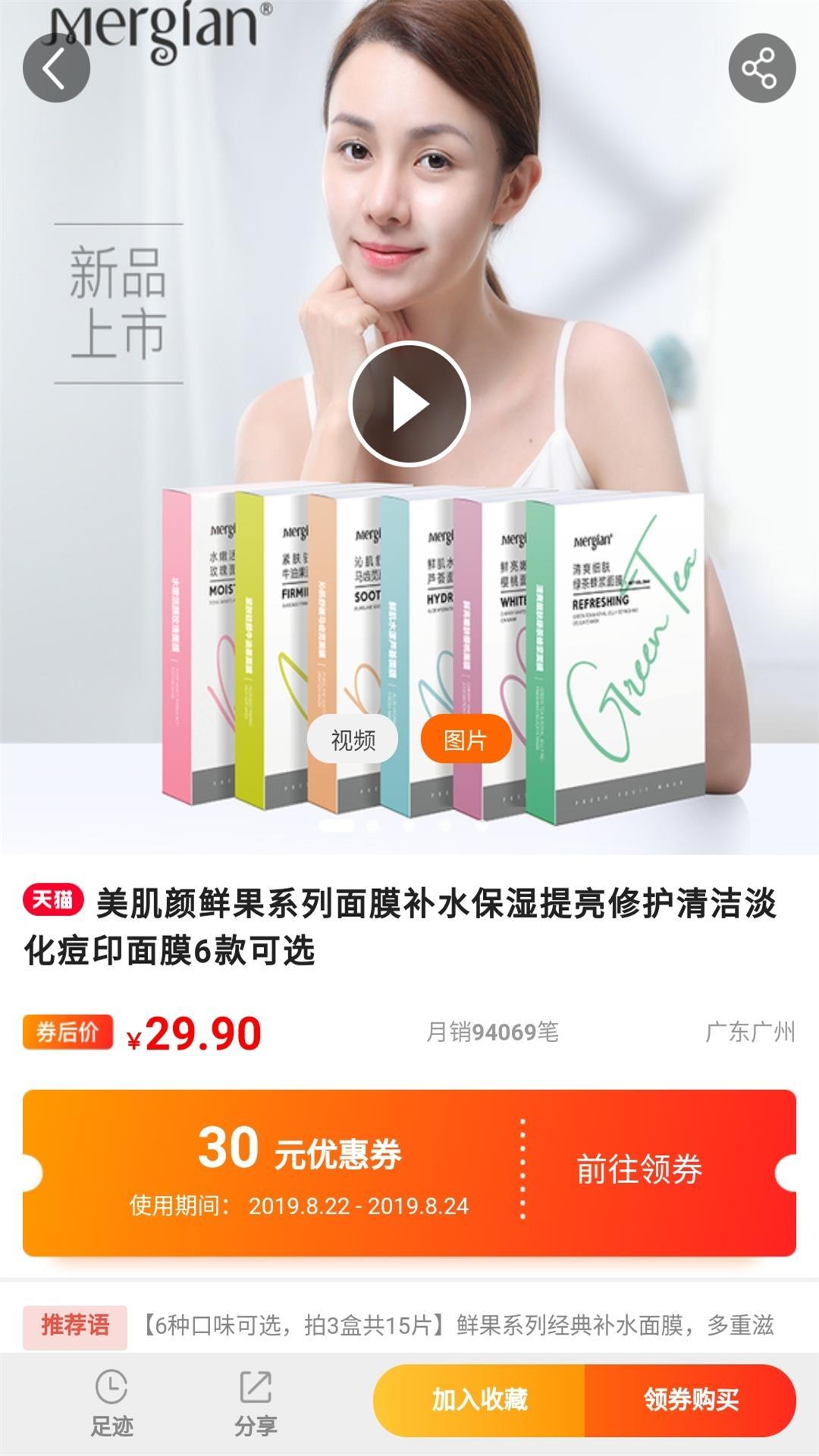Switch to the 视频 tab

pos(353,739)
